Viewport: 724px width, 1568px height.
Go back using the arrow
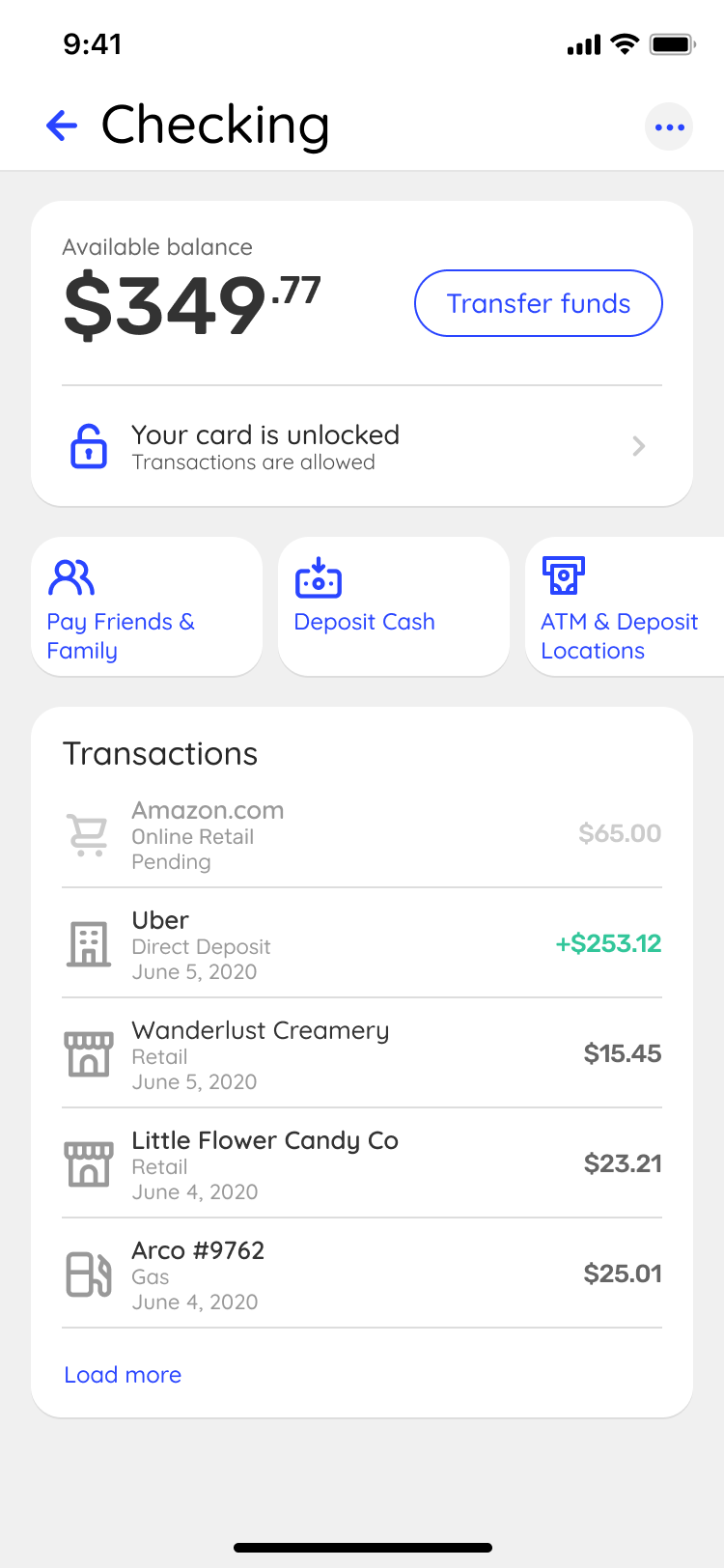click(x=62, y=126)
